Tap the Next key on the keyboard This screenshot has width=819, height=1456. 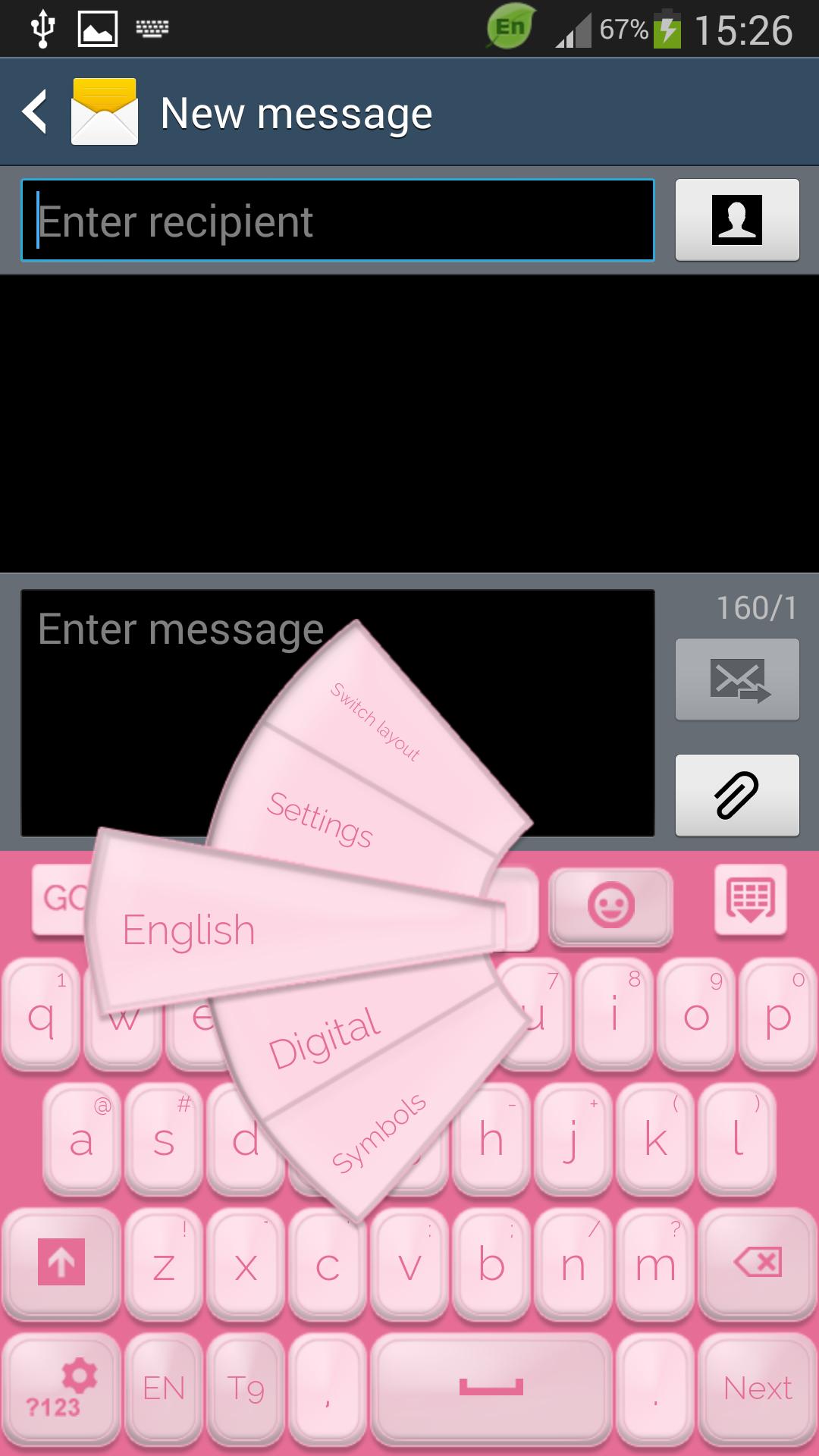coord(757,1388)
